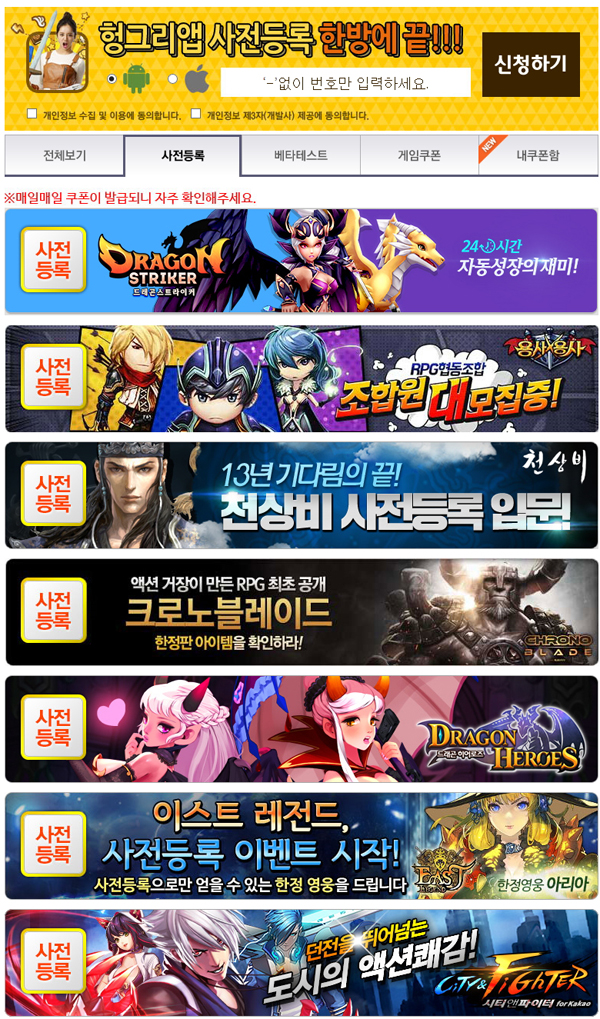
Task: Switch to the 게임쿠폰 tab
Action: (x=418, y=156)
